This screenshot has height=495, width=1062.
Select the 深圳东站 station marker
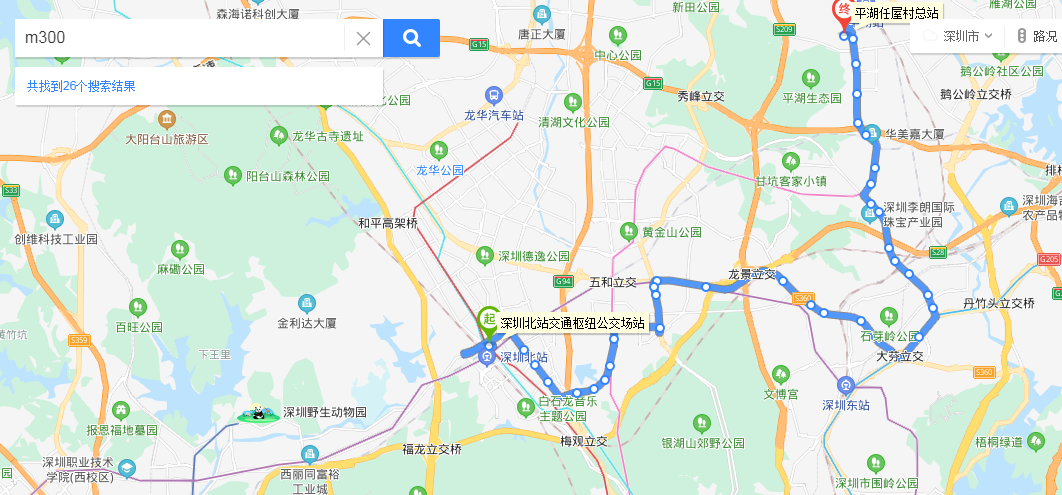846,385
